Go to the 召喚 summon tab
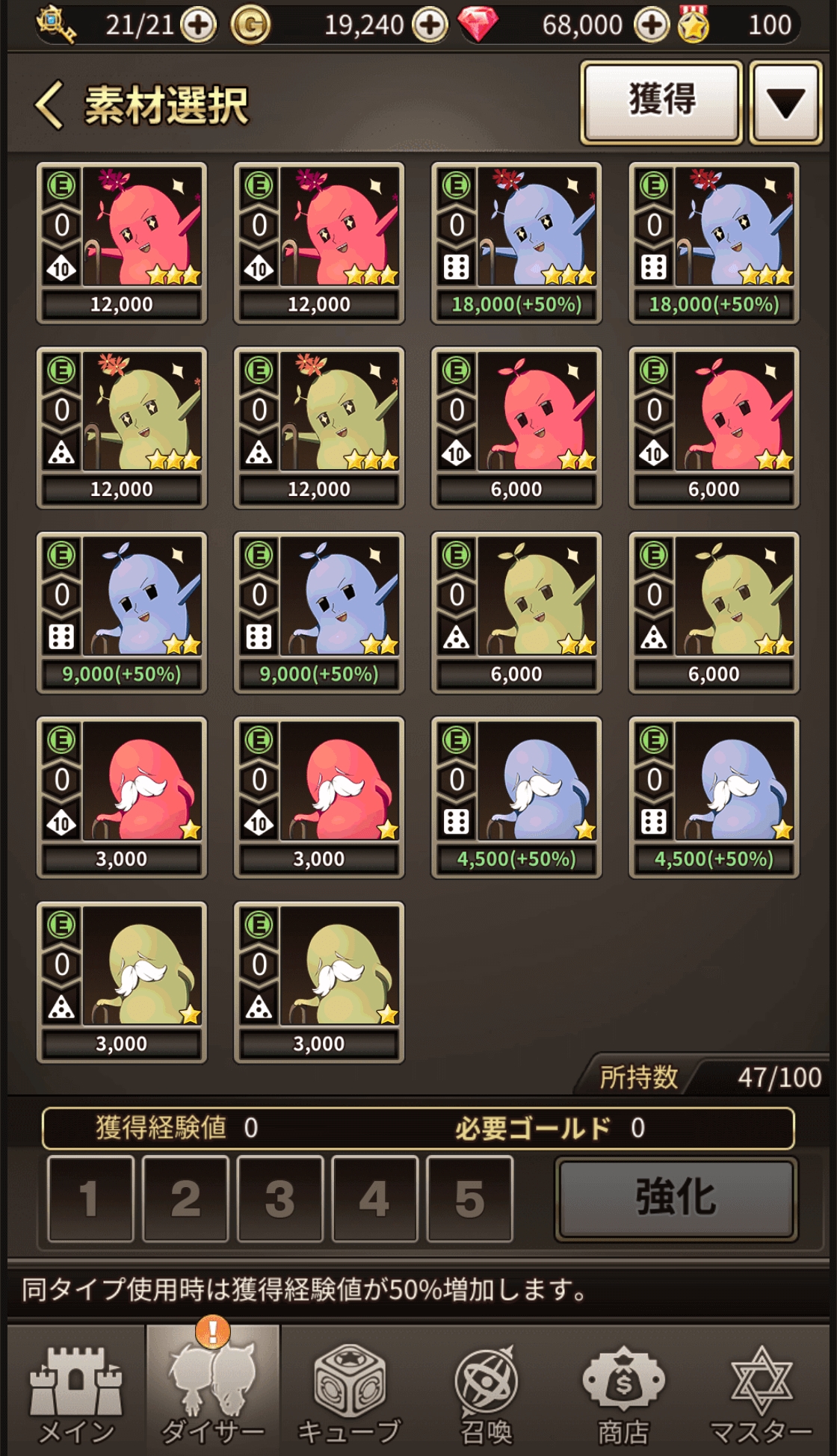Image resolution: width=837 pixels, height=1456 pixels. coord(487,1393)
